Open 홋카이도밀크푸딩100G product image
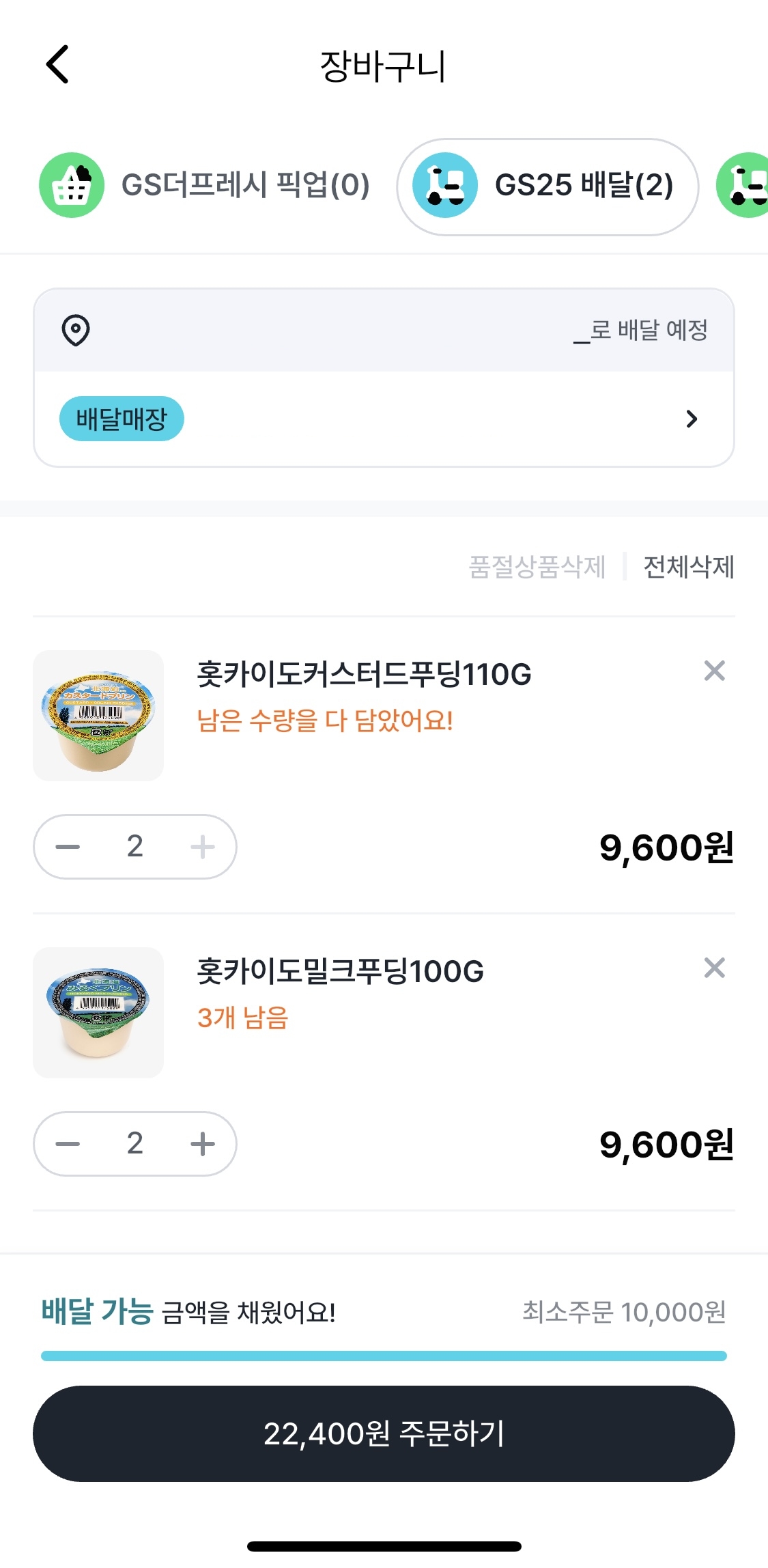 tap(98, 1013)
